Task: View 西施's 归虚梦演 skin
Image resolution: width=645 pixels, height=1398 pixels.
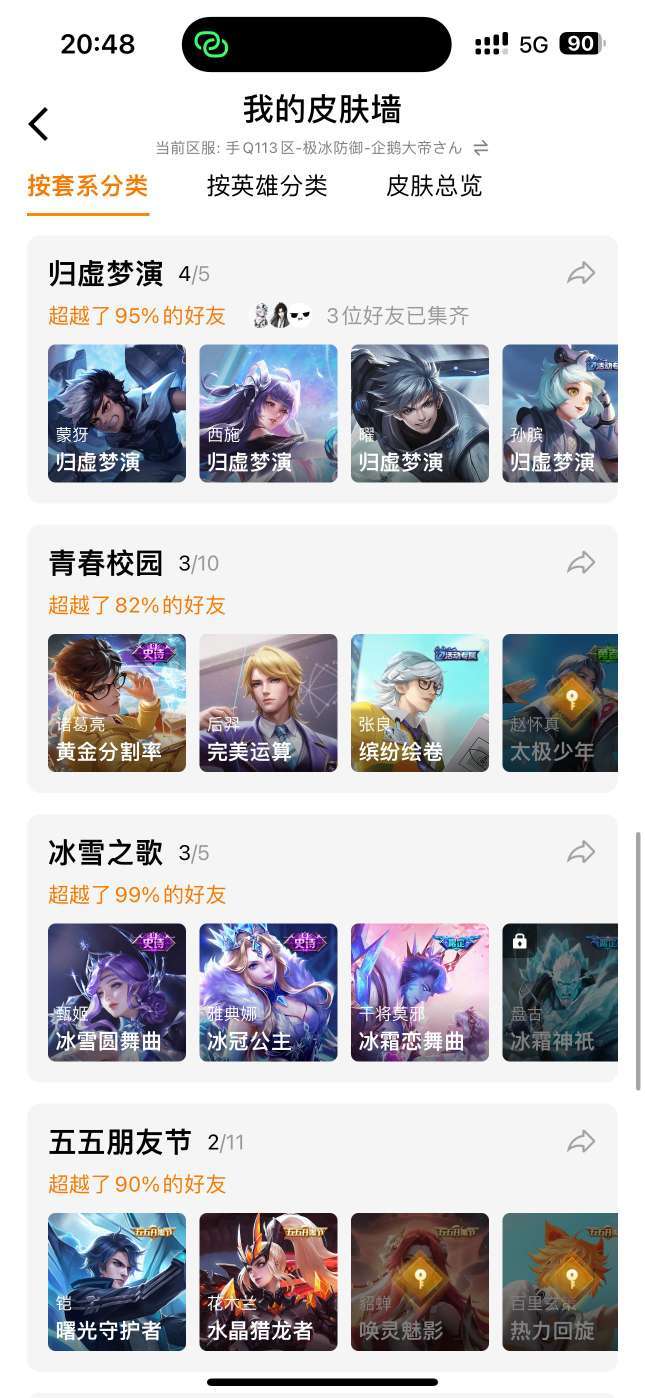Action: tap(268, 413)
